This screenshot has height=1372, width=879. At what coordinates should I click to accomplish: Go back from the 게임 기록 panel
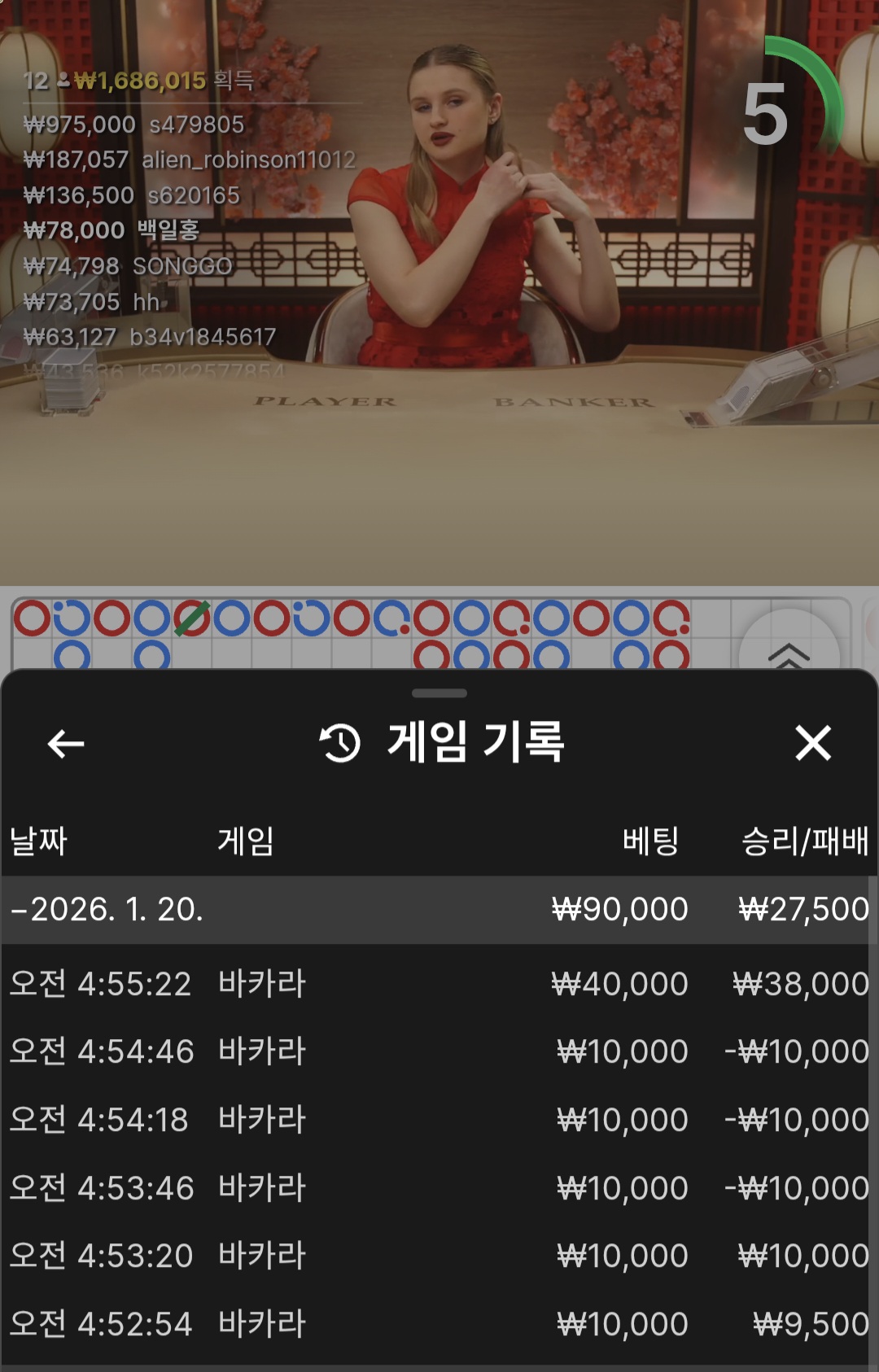coord(66,743)
